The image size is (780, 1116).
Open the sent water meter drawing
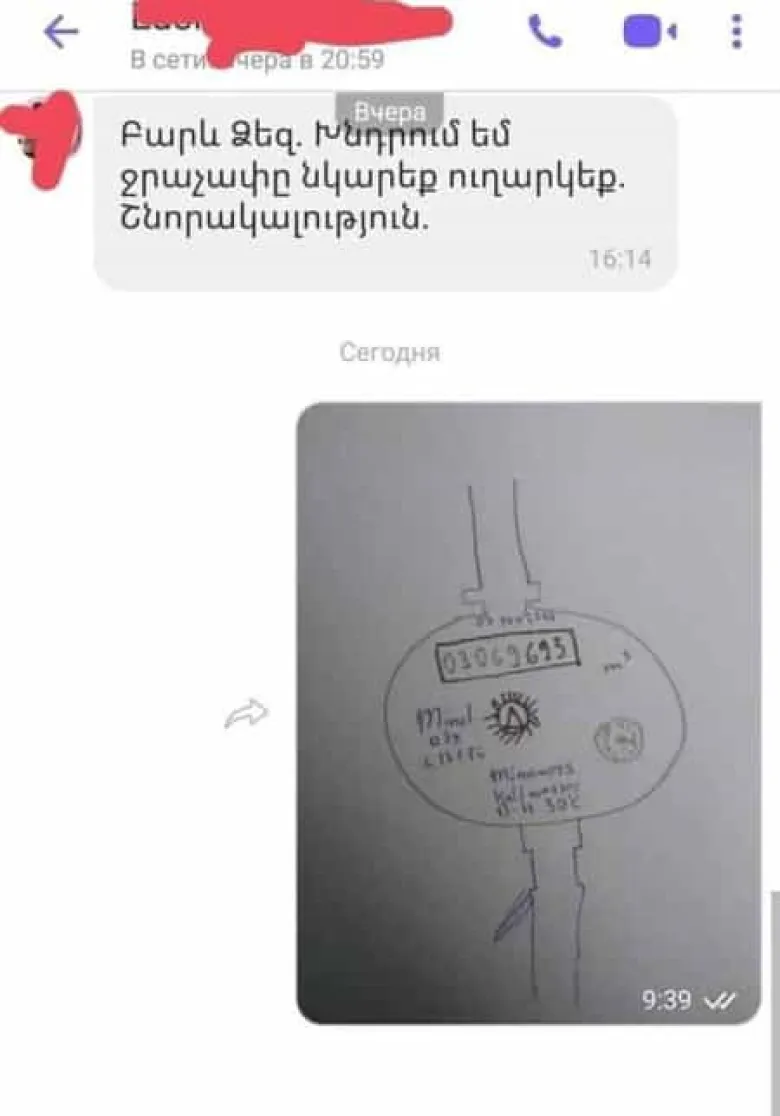pyautogui.click(x=528, y=712)
